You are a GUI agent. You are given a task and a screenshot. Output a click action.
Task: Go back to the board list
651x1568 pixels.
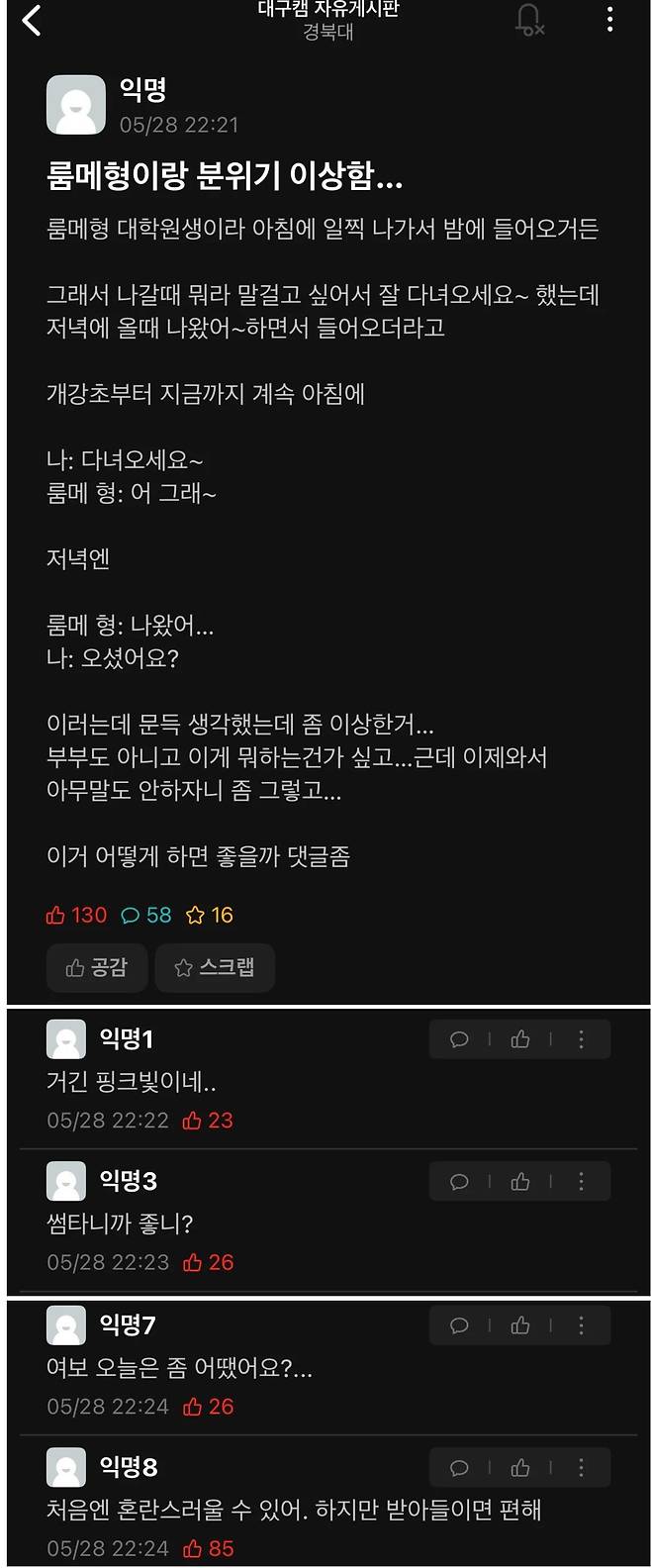[32, 20]
